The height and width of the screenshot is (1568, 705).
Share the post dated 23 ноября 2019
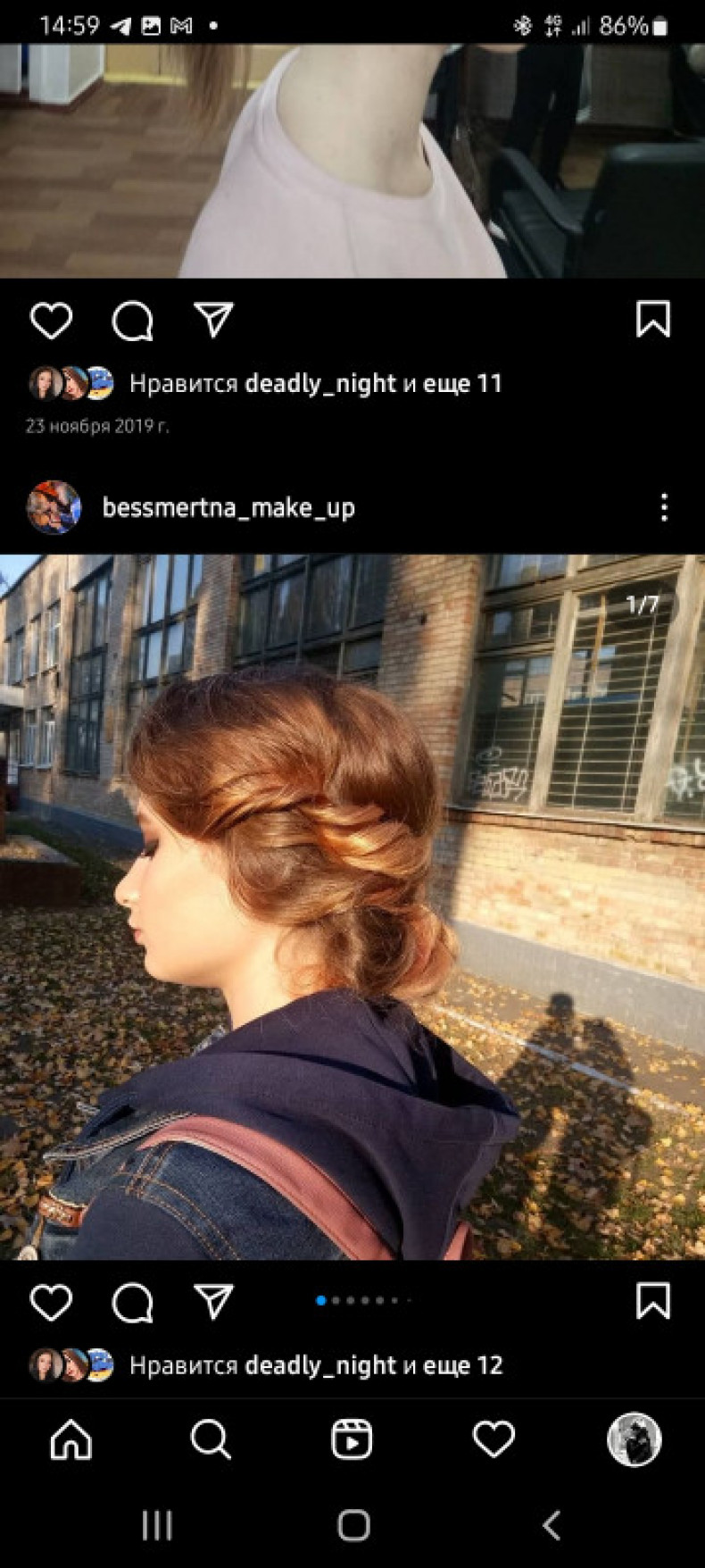click(214, 320)
